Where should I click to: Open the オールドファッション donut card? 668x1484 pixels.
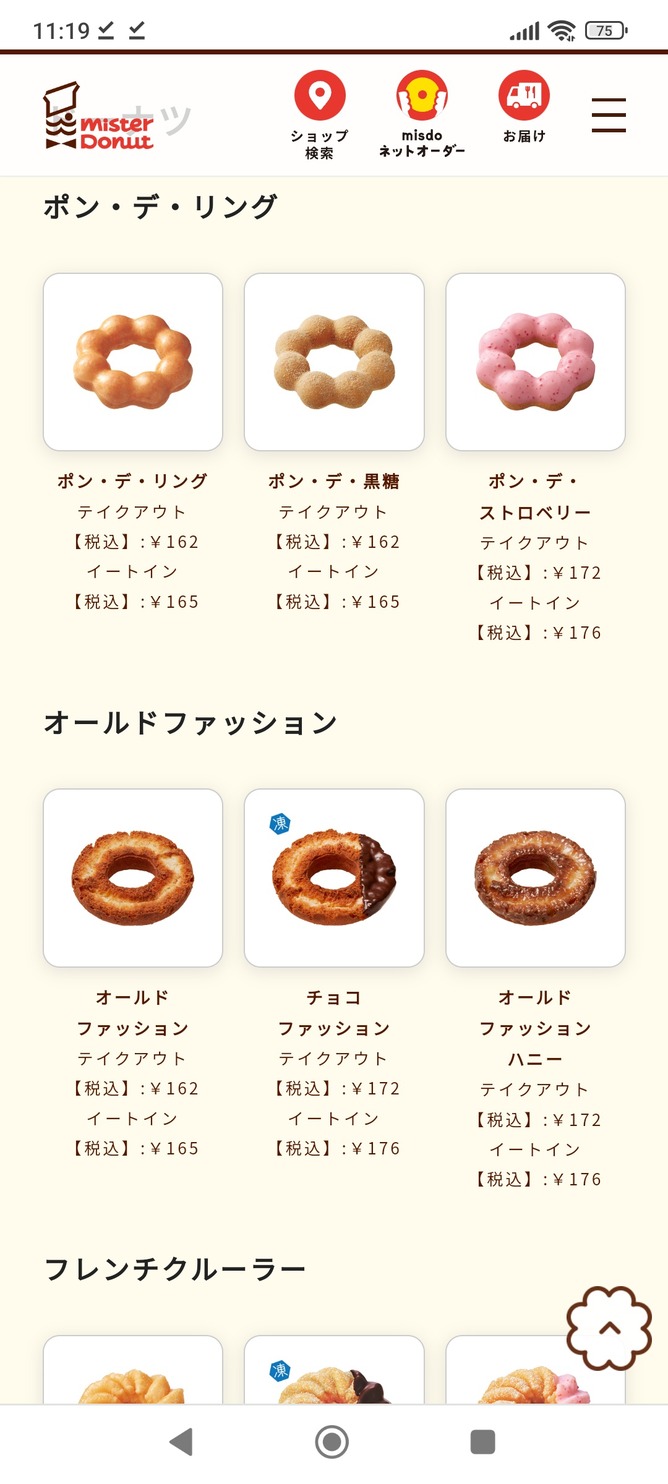coord(133,877)
